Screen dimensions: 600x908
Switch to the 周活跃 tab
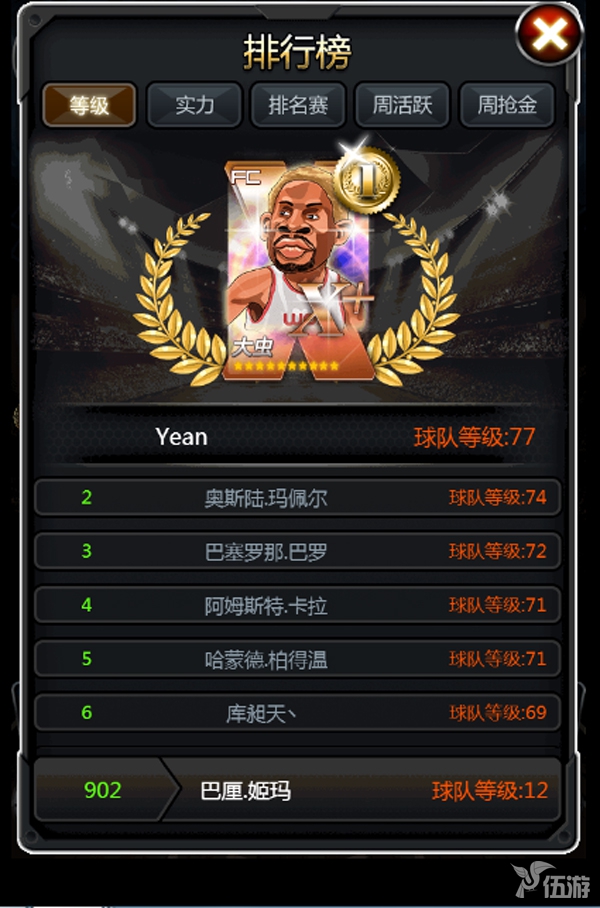pos(402,105)
